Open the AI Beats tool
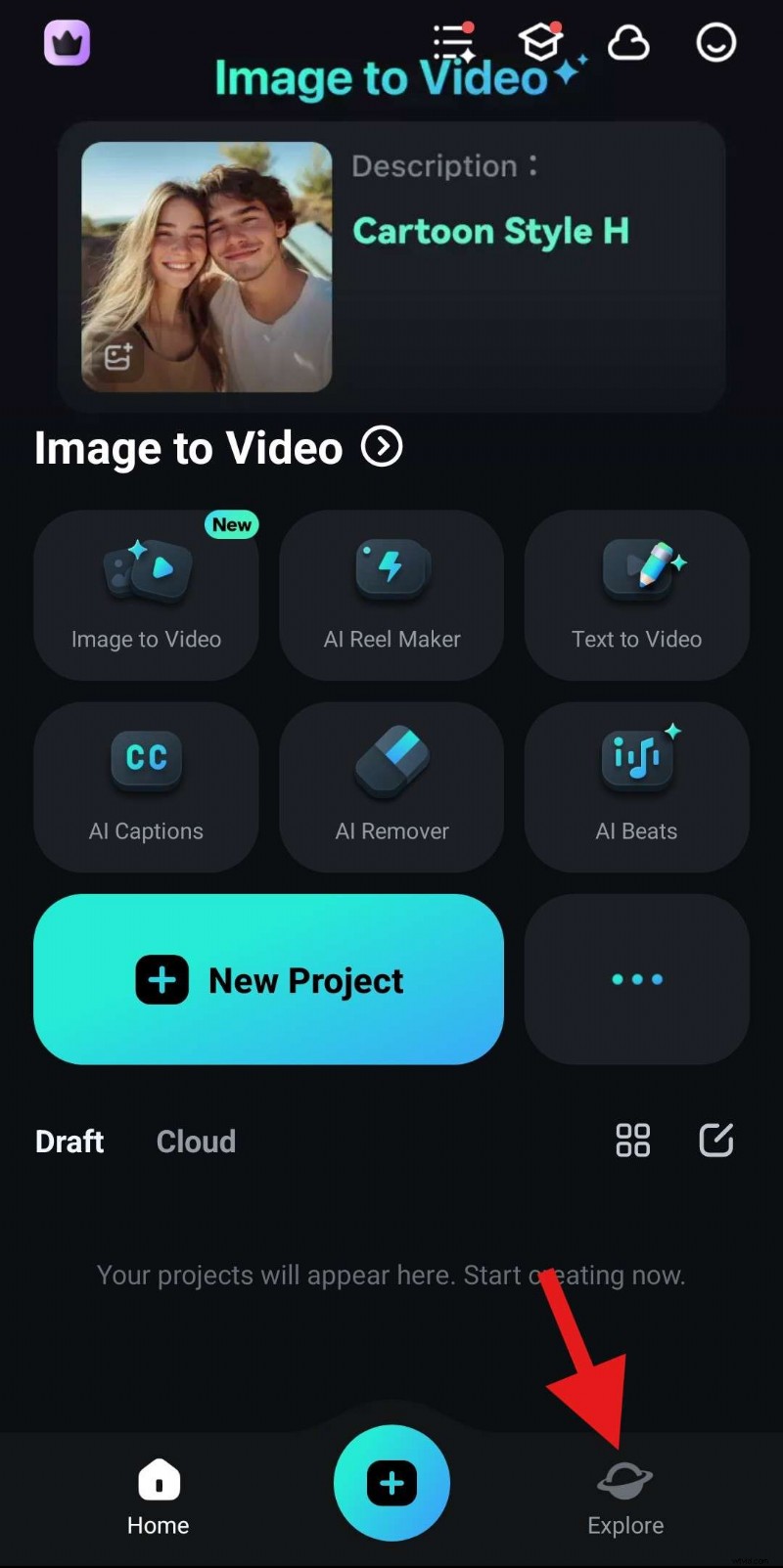Viewport: 783px width, 1568px height. pos(636,787)
